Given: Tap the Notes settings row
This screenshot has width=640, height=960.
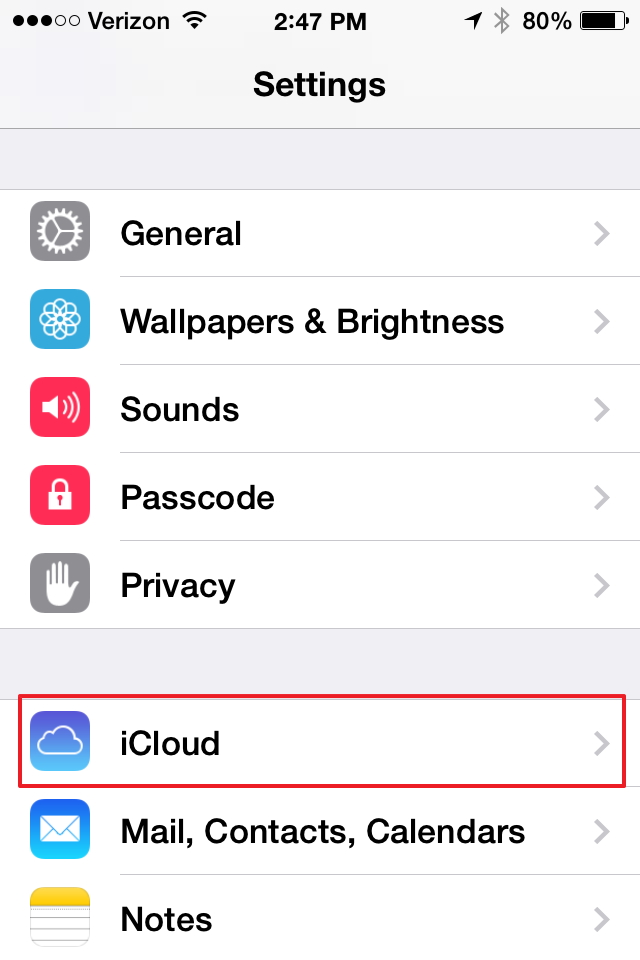Looking at the screenshot, I should pyautogui.click(x=320, y=918).
